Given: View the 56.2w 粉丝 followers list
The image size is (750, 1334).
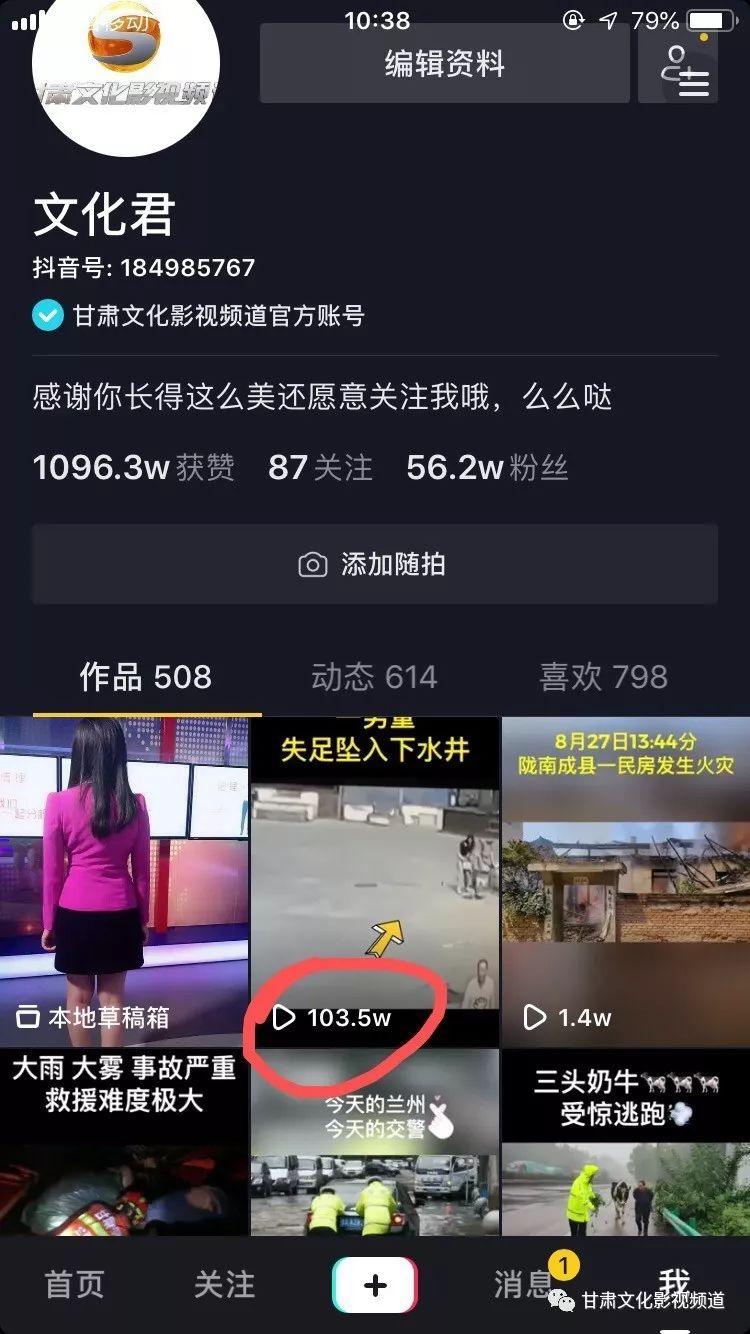Looking at the screenshot, I should pyautogui.click(x=487, y=467).
